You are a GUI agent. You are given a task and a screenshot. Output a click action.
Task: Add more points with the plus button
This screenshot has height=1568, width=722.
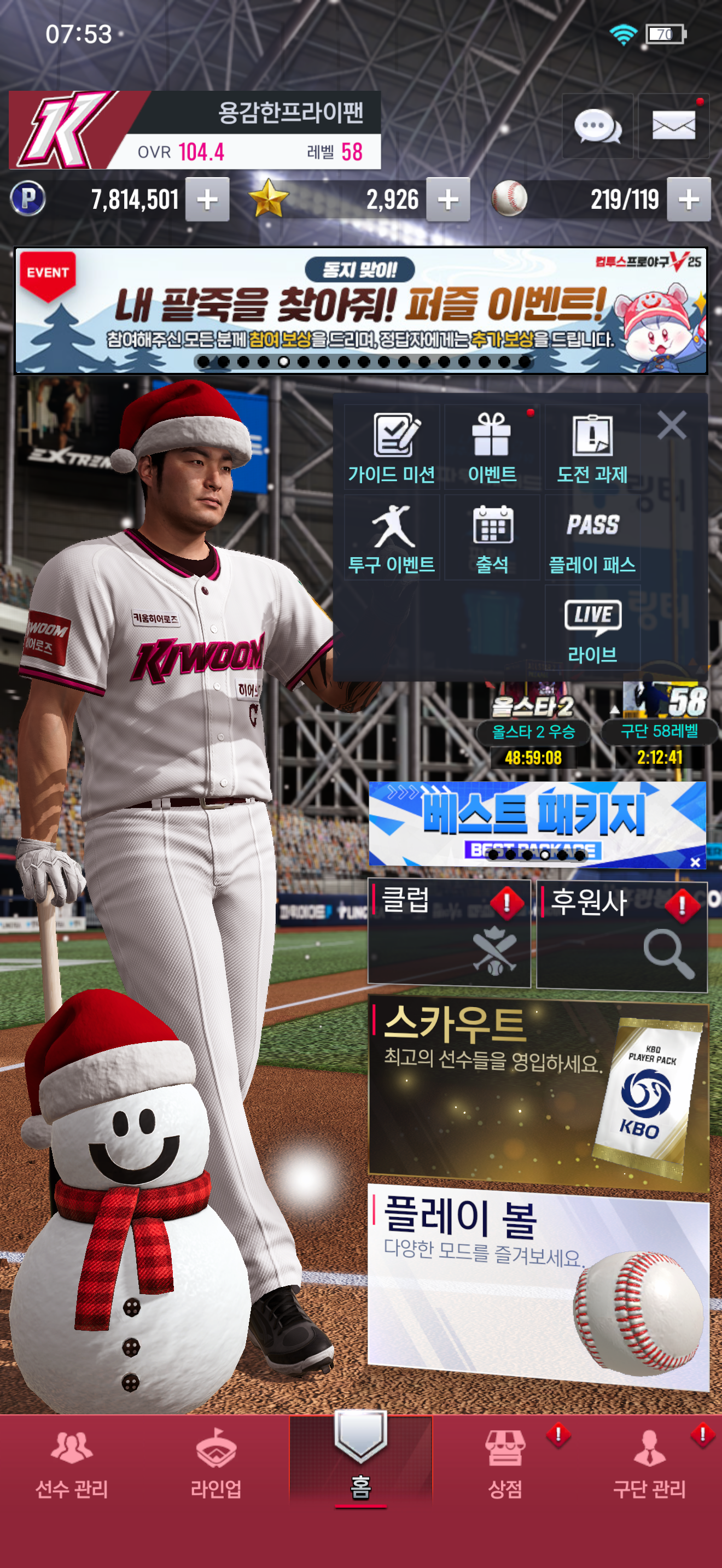coord(207,200)
